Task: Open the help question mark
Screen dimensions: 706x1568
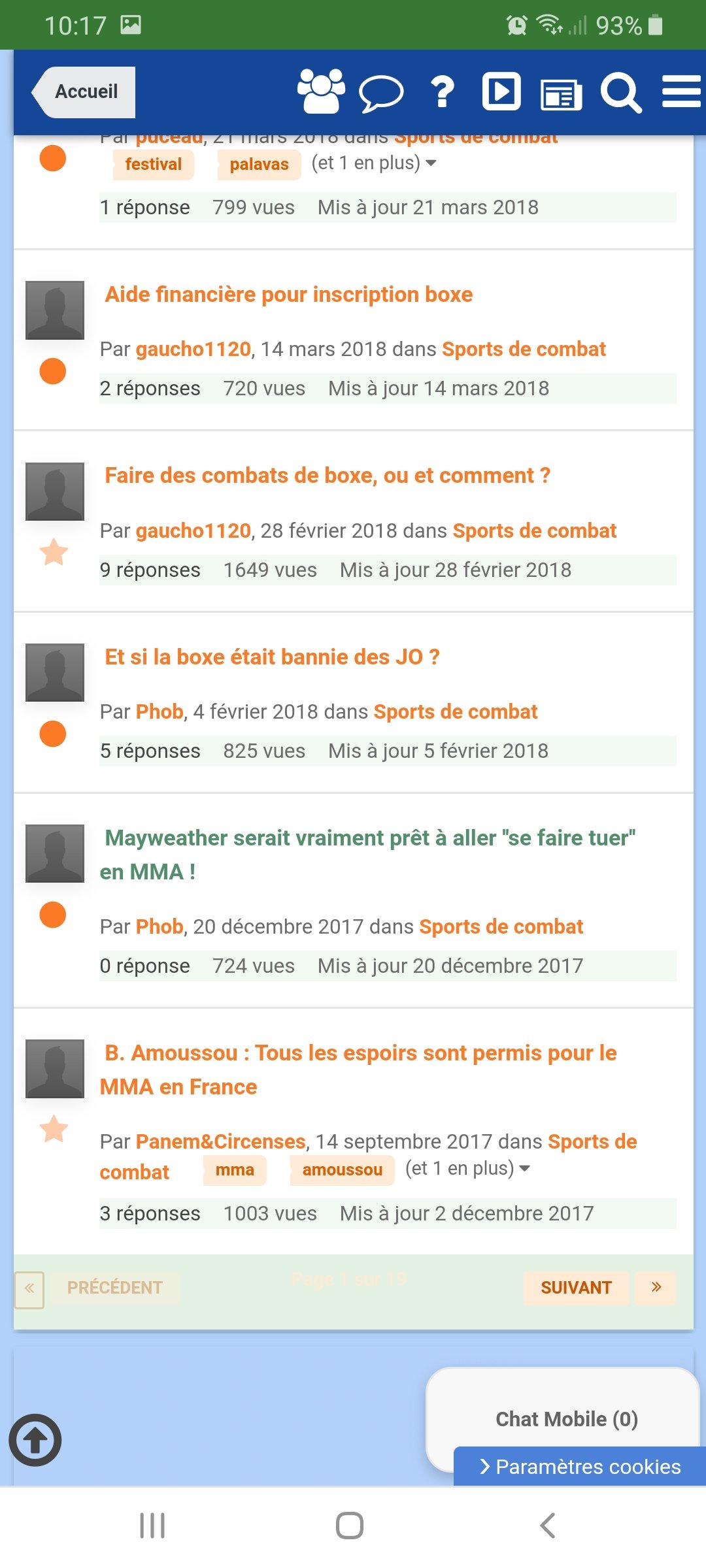Action: pos(443,91)
